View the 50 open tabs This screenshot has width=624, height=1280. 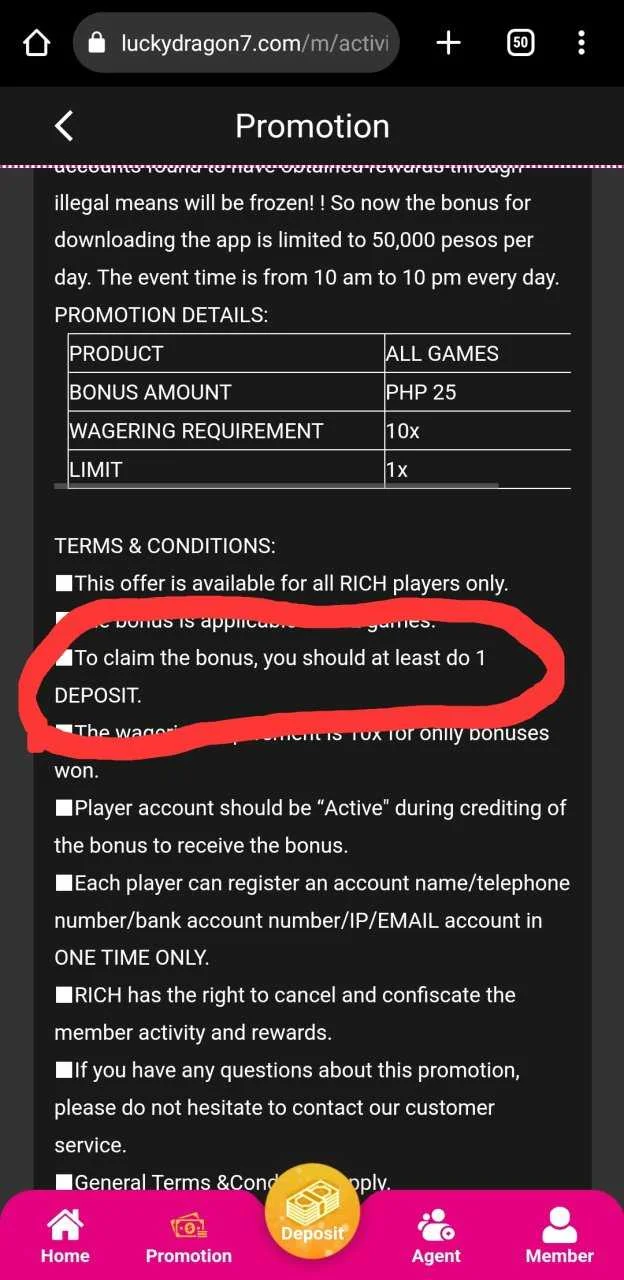point(520,43)
